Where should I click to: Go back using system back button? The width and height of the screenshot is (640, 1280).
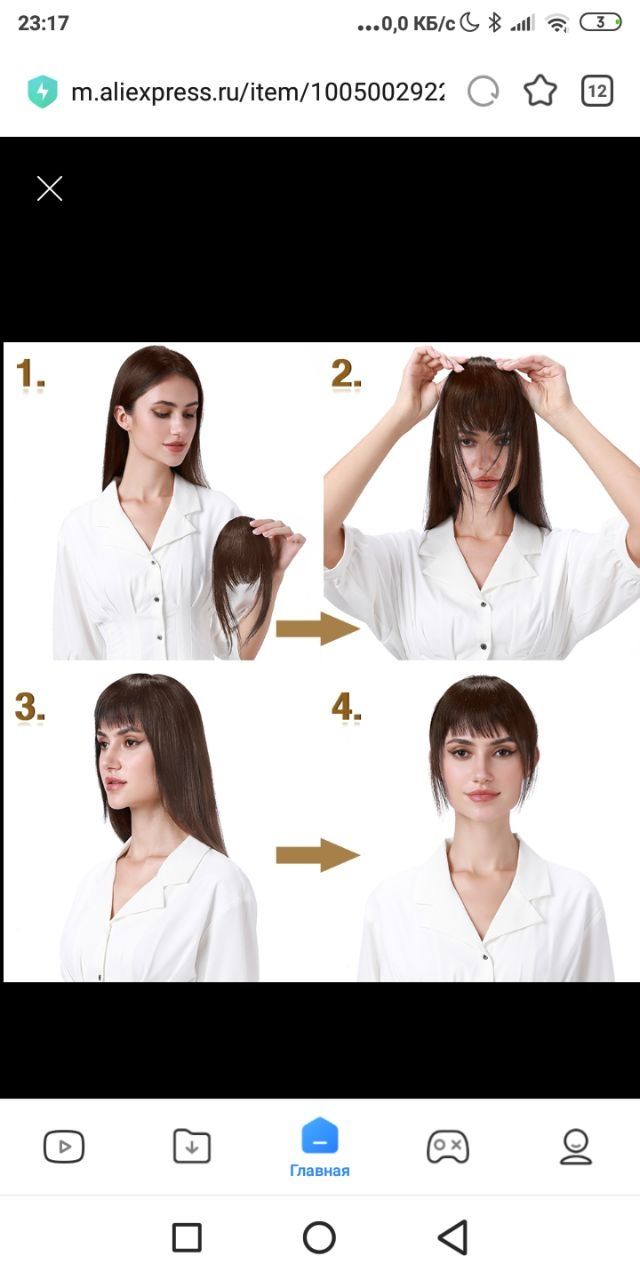452,1237
